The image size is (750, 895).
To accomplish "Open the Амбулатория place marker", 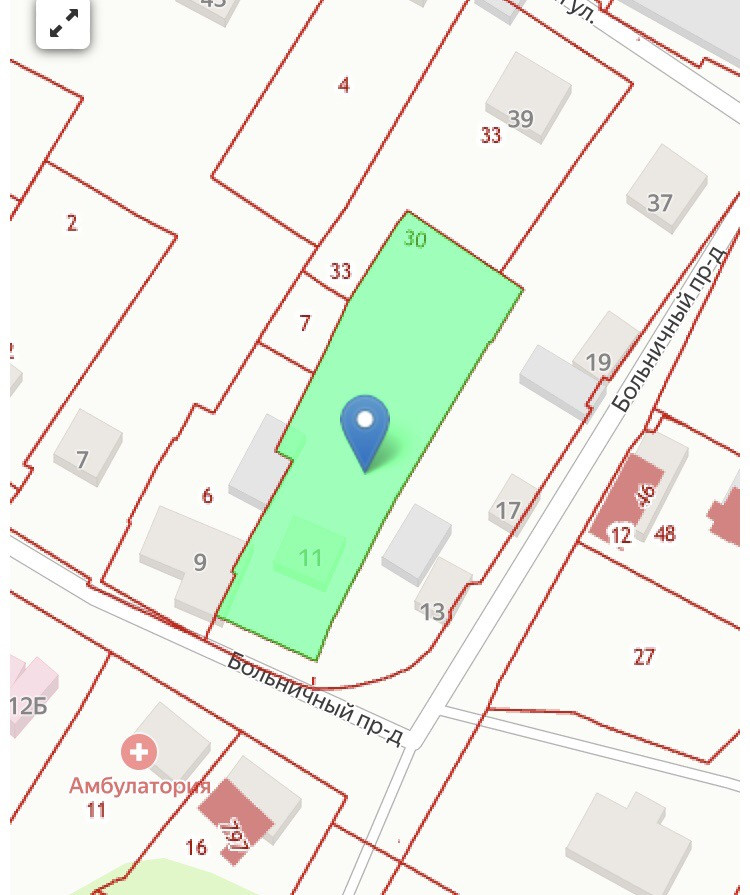I will tap(139, 752).
